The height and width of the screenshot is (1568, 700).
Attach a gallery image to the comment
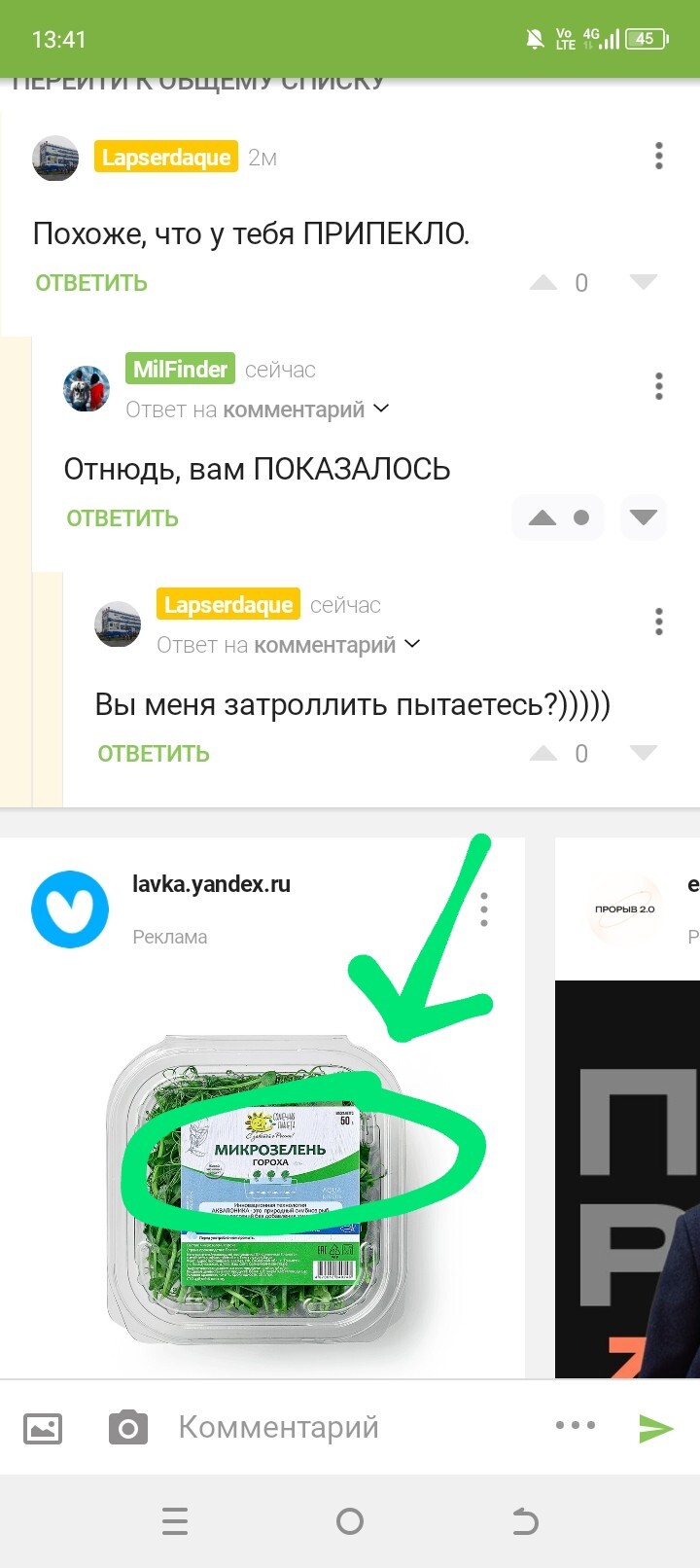pos(42,1427)
